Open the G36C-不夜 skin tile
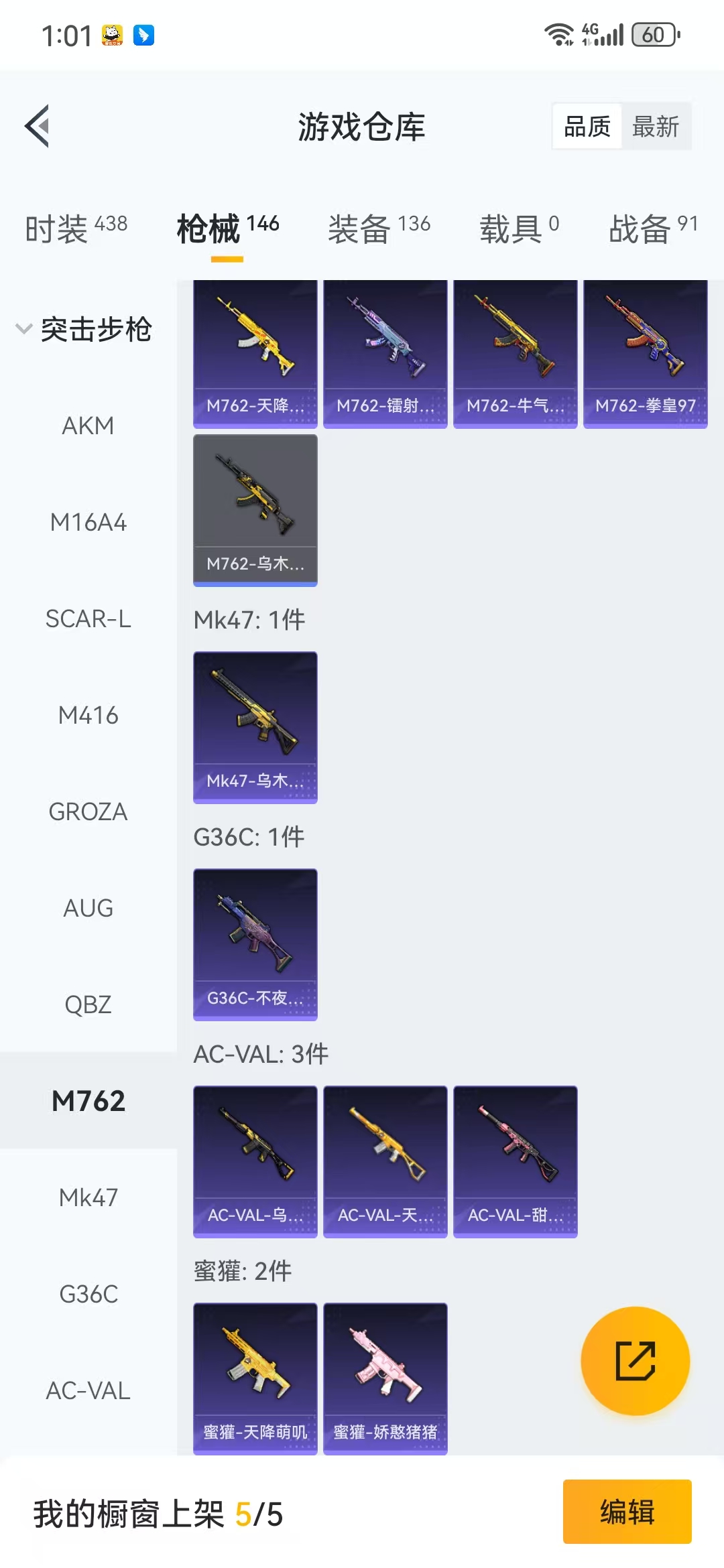Image resolution: width=724 pixels, height=1568 pixels. 255,944
